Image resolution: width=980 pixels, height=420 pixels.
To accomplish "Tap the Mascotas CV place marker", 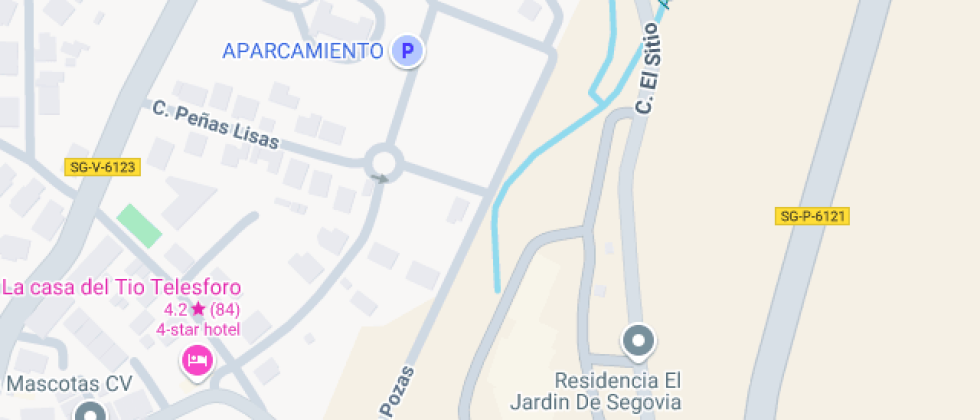I will point(92,412).
